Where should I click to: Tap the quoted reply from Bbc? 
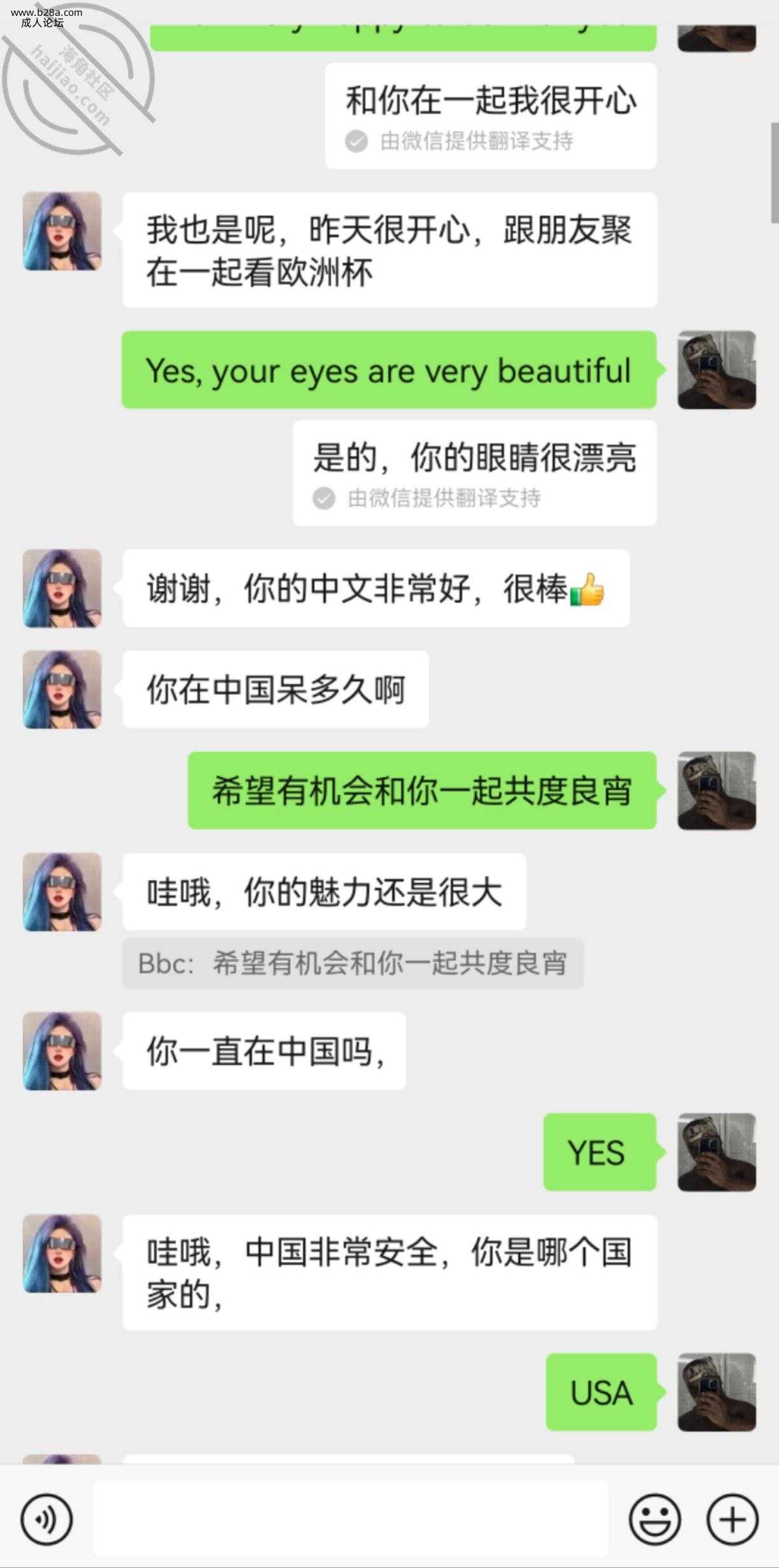[352, 963]
